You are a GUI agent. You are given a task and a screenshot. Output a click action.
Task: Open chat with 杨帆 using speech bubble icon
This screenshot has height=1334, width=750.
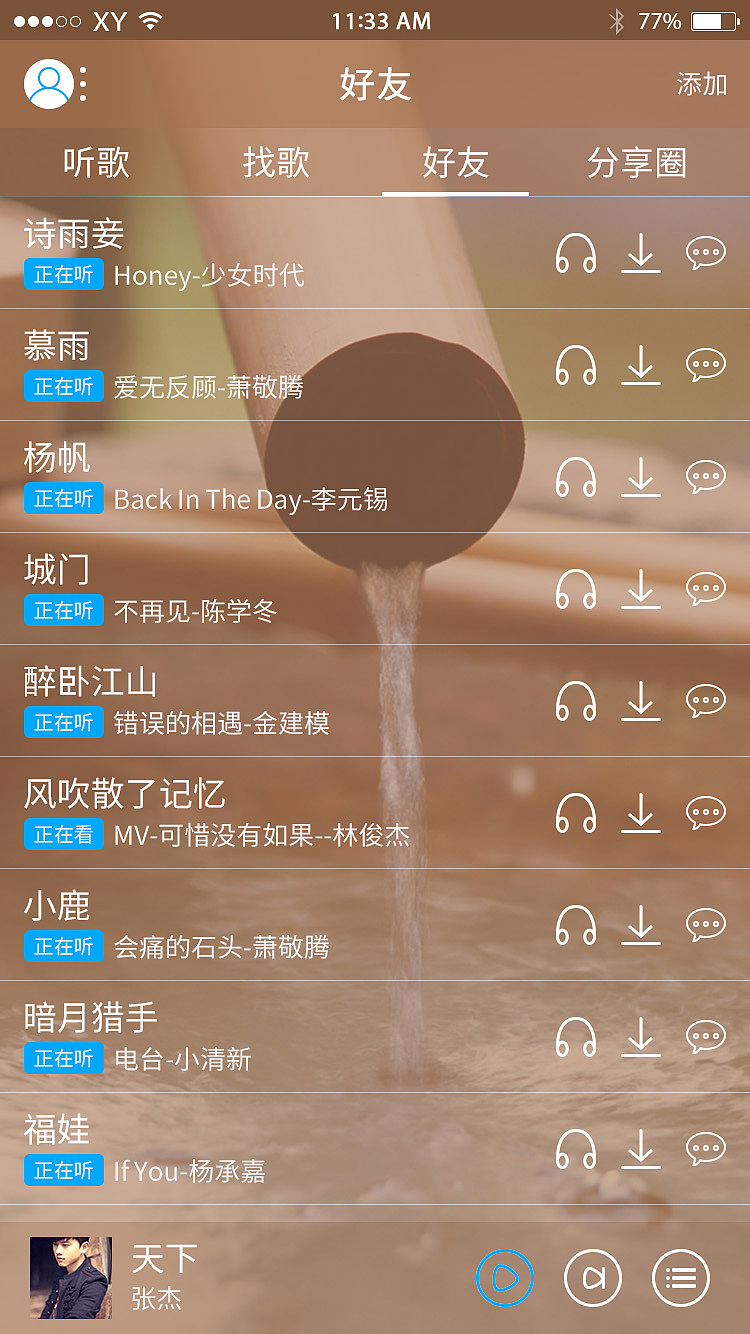tap(706, 478)
